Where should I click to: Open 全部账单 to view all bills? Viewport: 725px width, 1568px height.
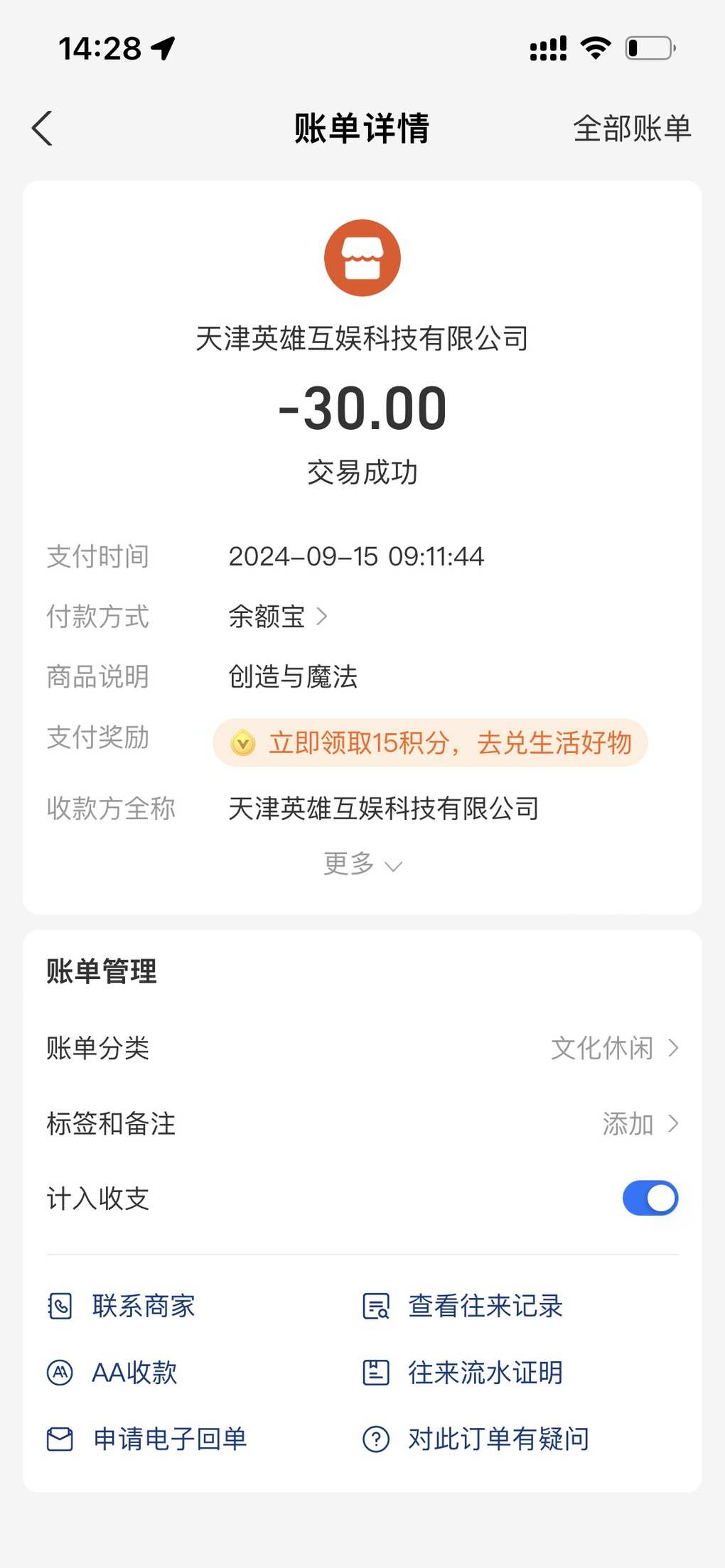[632, 129]
